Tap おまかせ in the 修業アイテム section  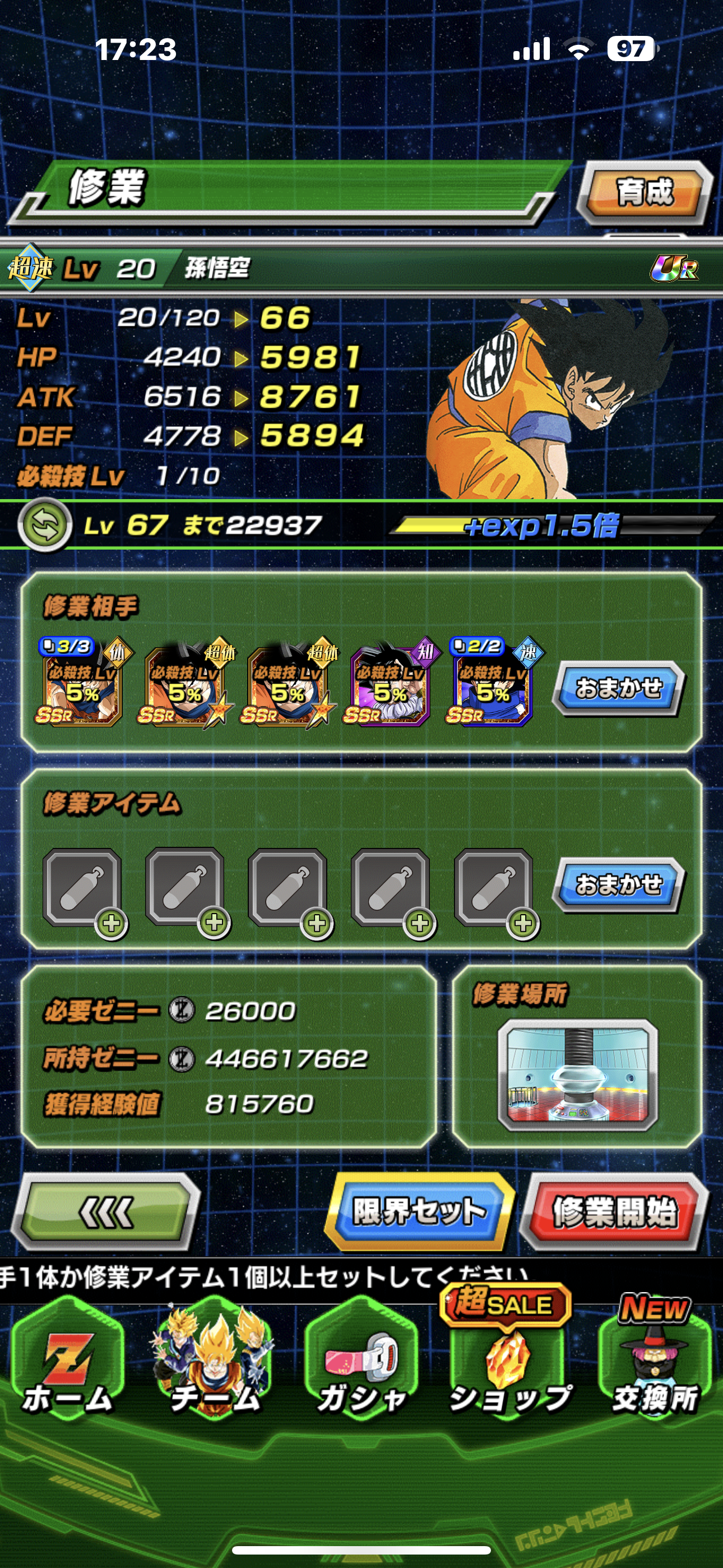(618, 884)
